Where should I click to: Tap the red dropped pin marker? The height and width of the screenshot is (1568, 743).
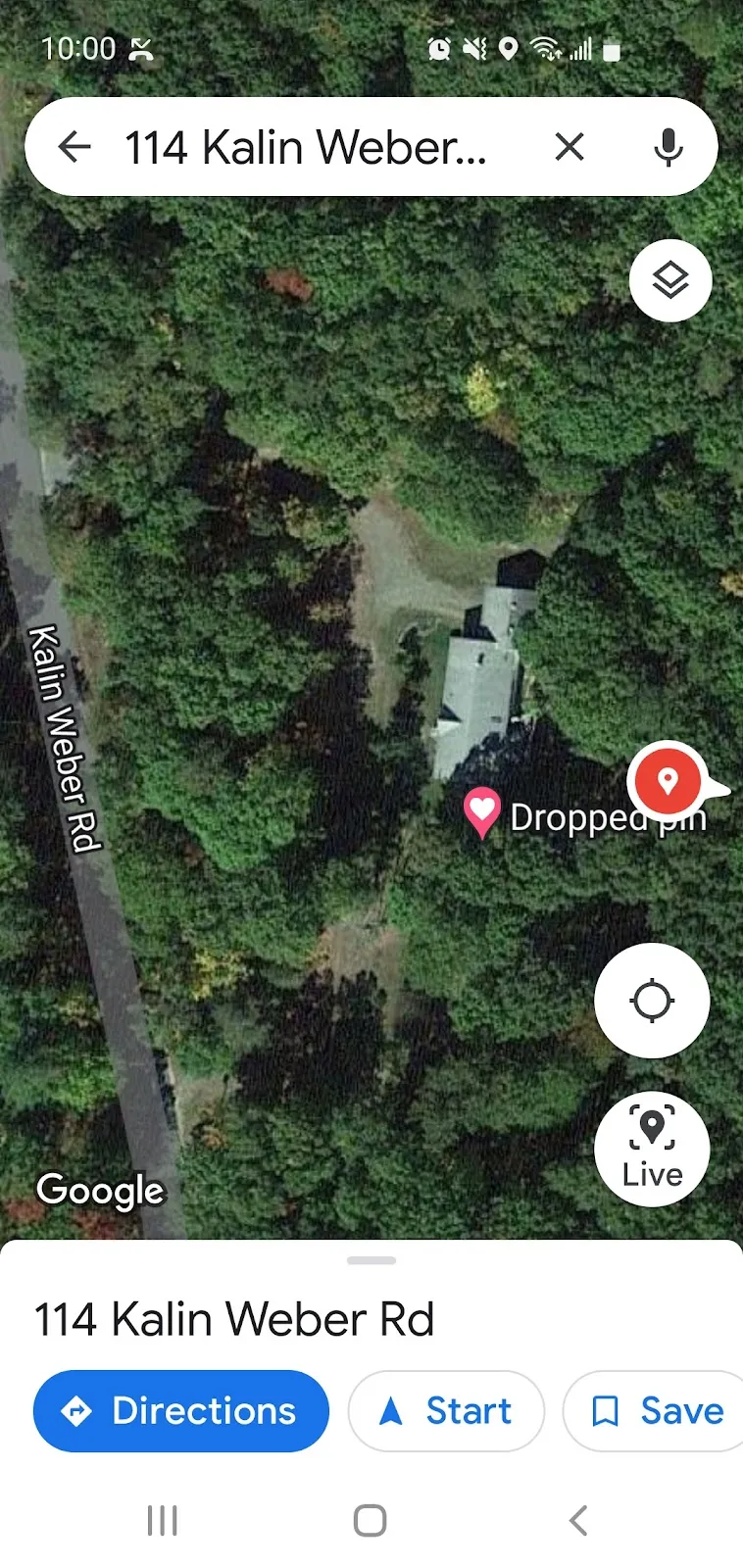[x=668, y=780]
